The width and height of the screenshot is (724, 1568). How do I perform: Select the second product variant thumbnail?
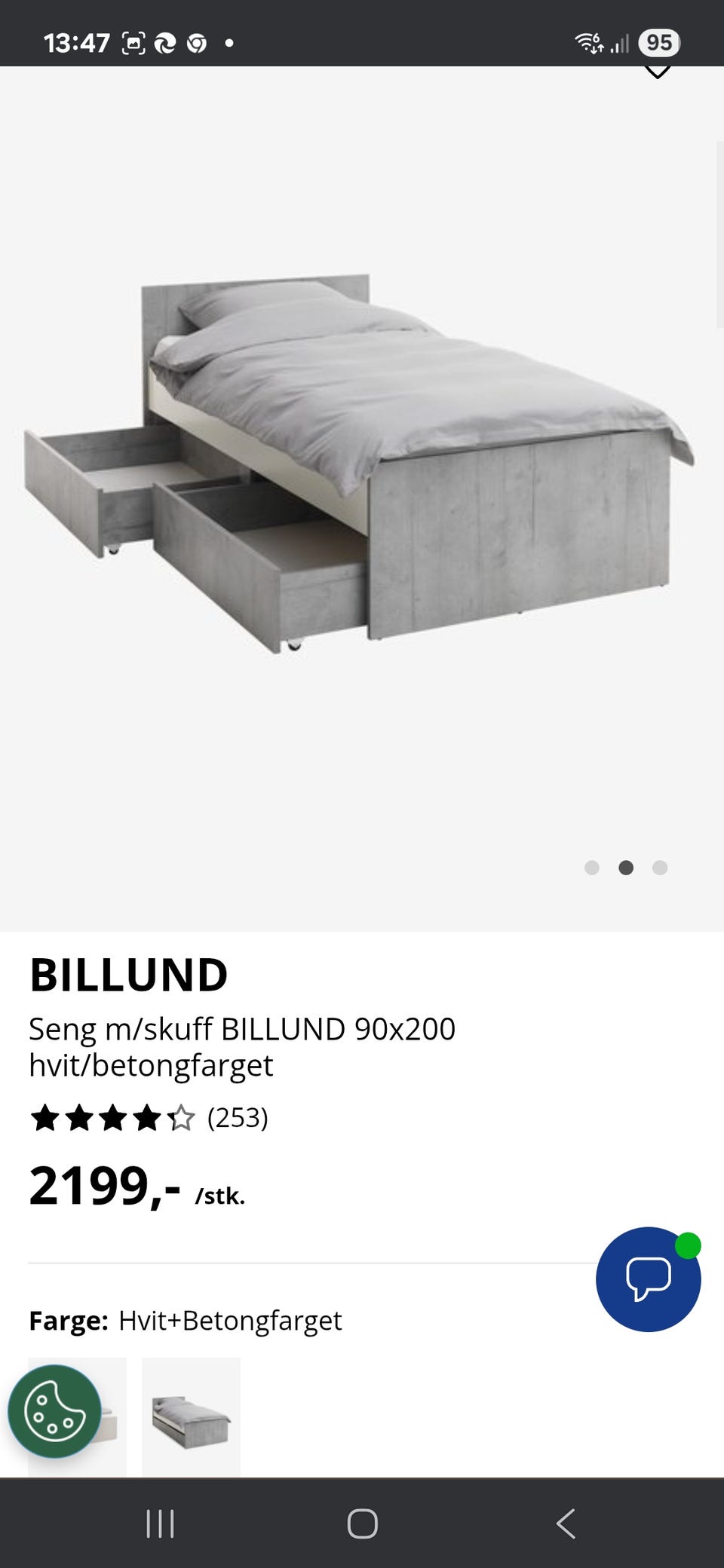click(x=191, y=1417)
